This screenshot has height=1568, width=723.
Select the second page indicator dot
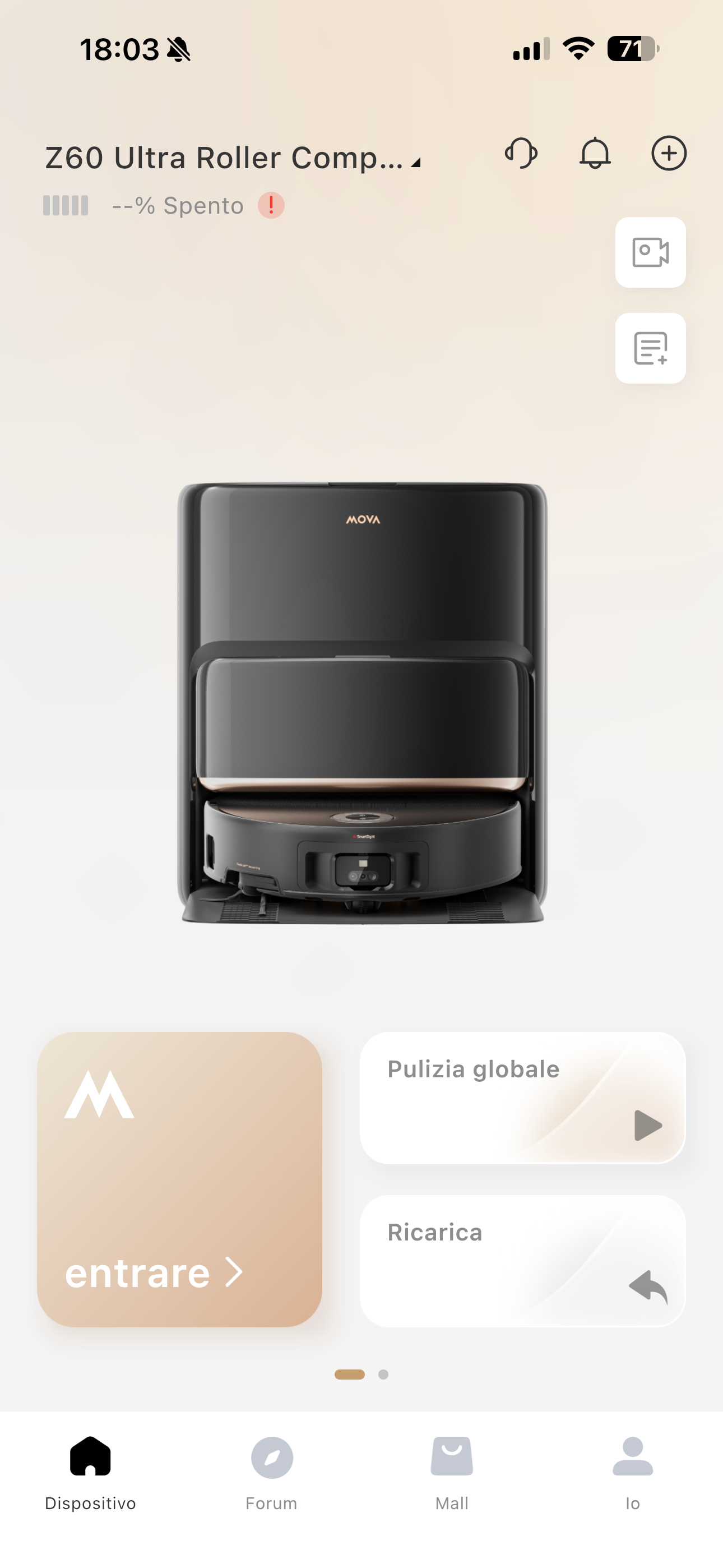(x=383, y=1375)
